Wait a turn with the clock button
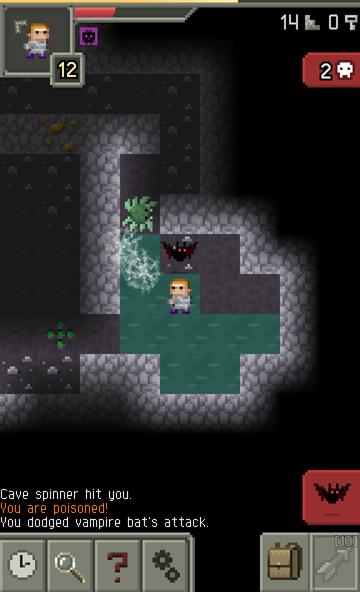The height and width of the screenshot is (592, 360). point(23,565)
